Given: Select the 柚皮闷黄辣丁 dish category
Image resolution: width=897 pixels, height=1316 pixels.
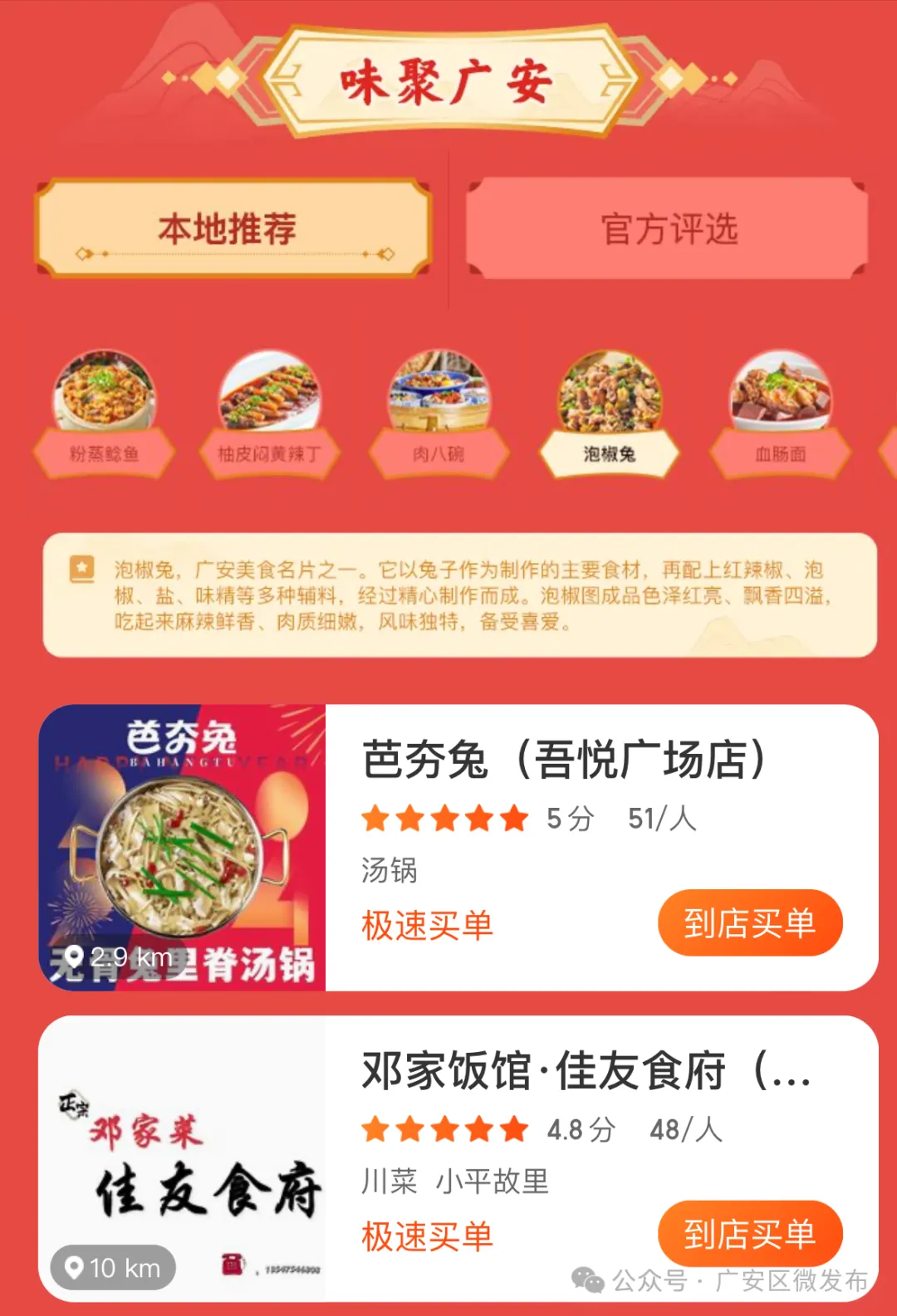Looking at the screenshot, I should pos(269,415).
